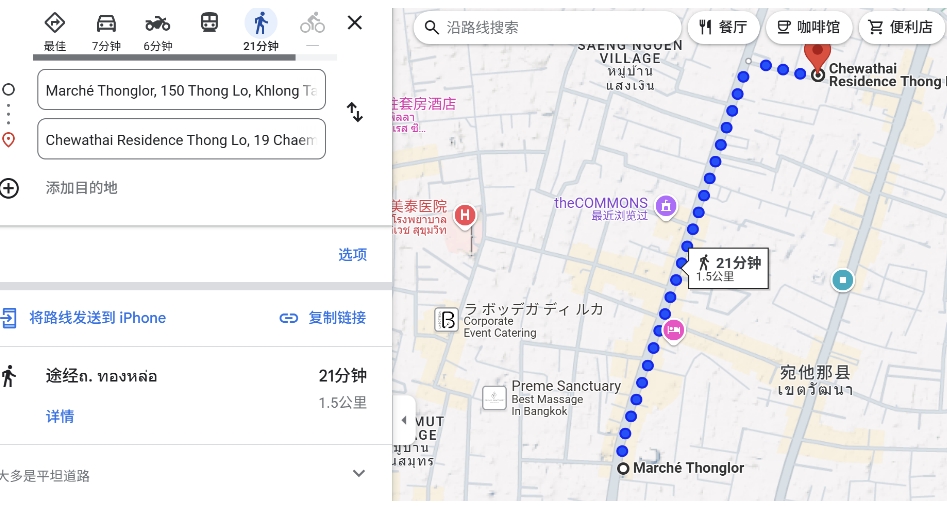The width and height of the screenshot is (947, 507).
Task: Filter by restaurants (餐厅) chip
Action: tap(724, 27)
